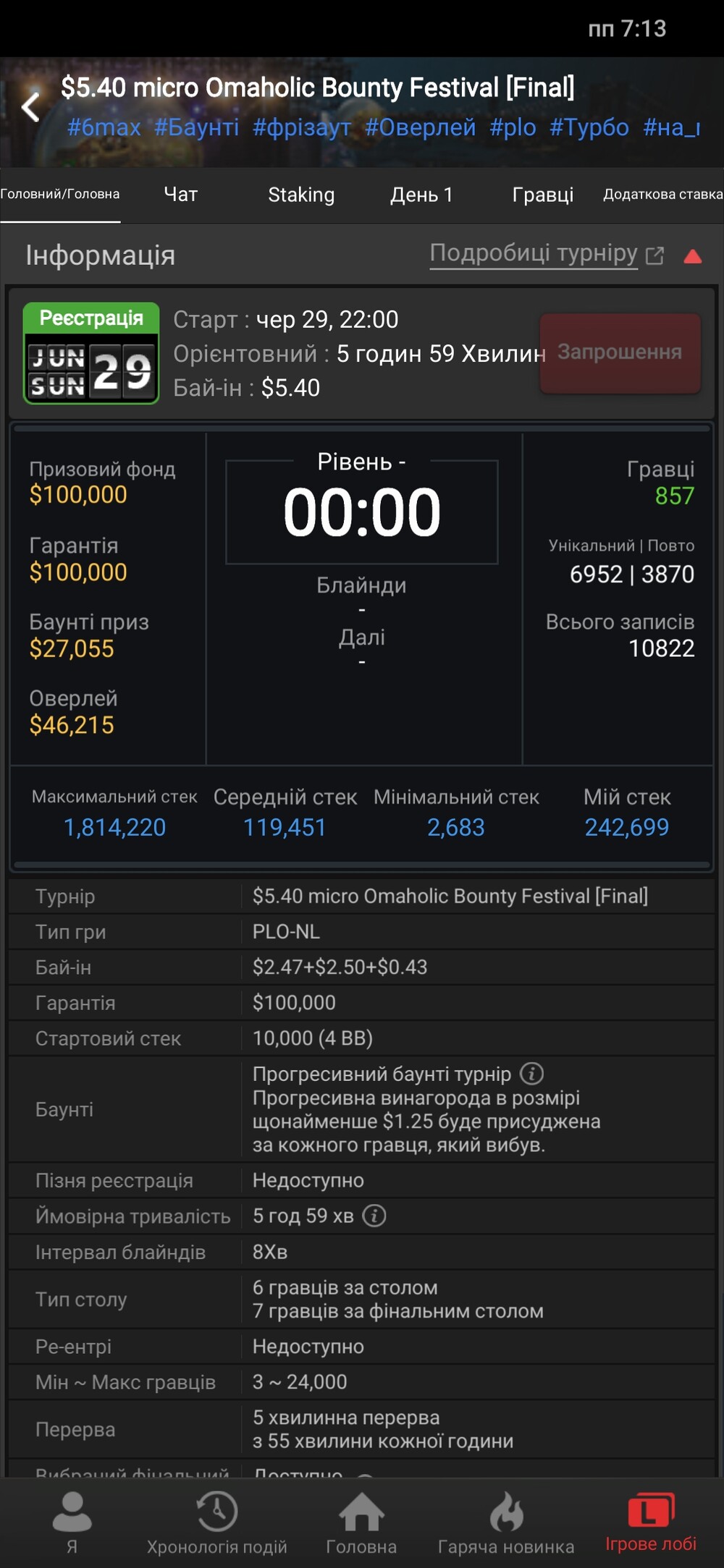724x1568 pixels.
Task: Open the День 1 tab
Action: coord(421,195)
